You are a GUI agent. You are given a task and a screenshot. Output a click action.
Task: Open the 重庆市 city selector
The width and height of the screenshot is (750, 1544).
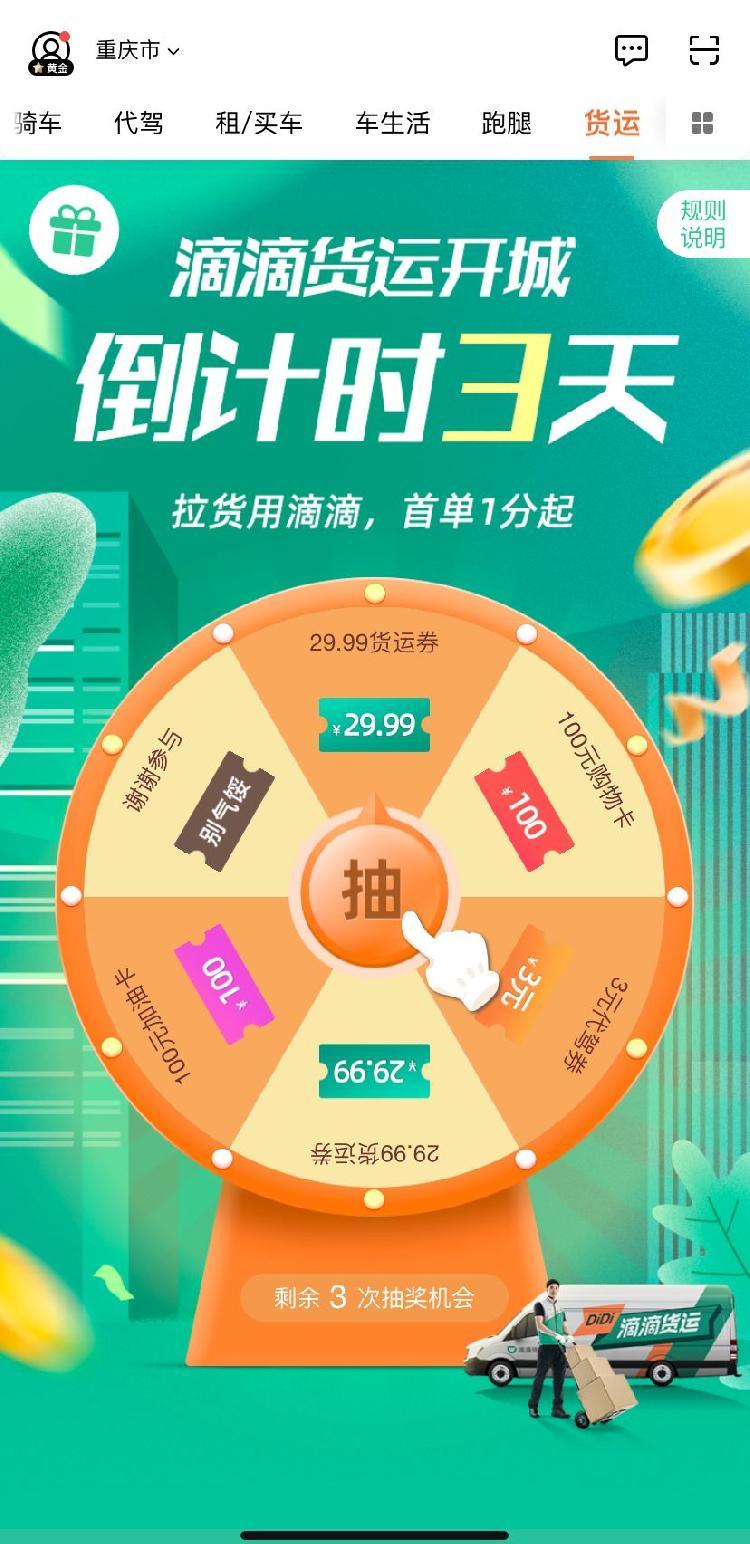[137, 50]
